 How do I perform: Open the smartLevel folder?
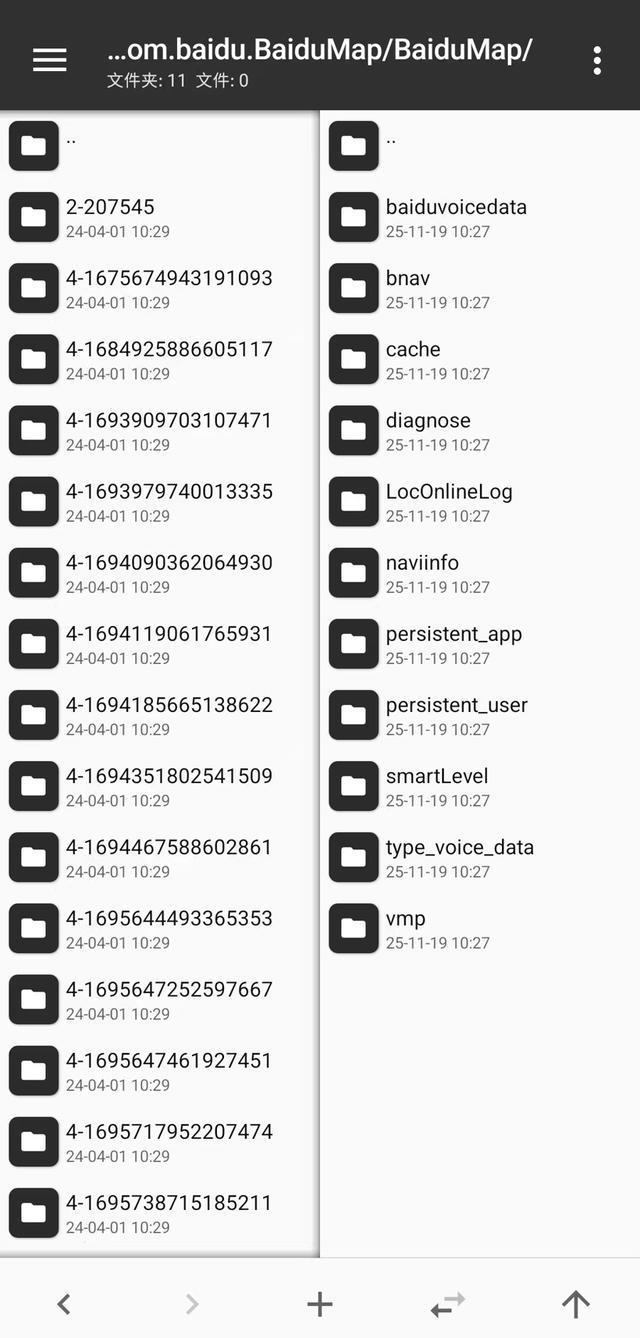click(437, 785)
